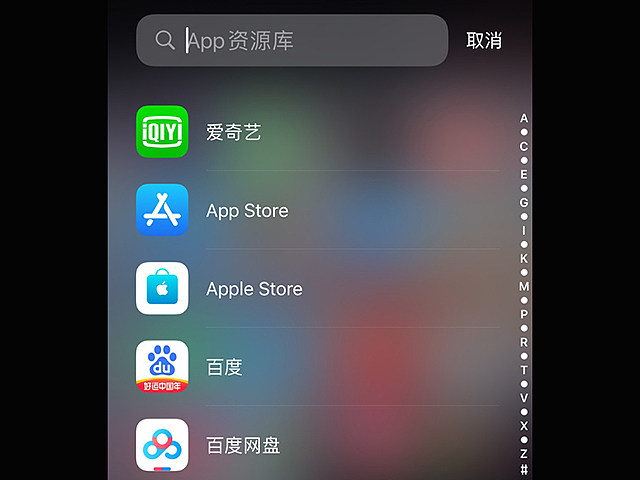Tap the App资源库 search field
Screen dimensions: 640x480
pos(300,41)
